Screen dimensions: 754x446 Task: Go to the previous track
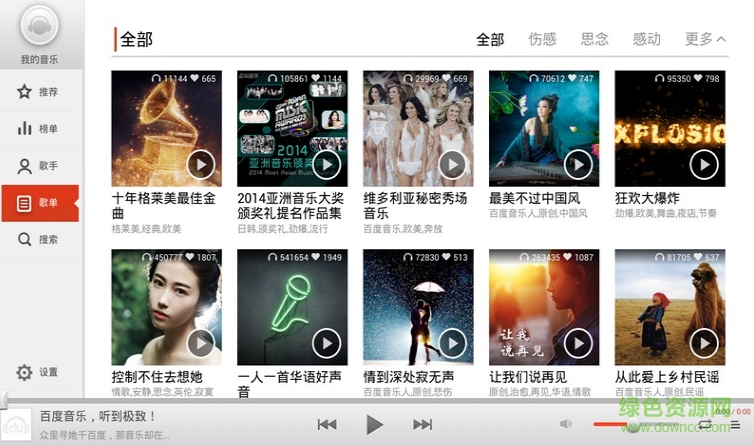[327, 425]
